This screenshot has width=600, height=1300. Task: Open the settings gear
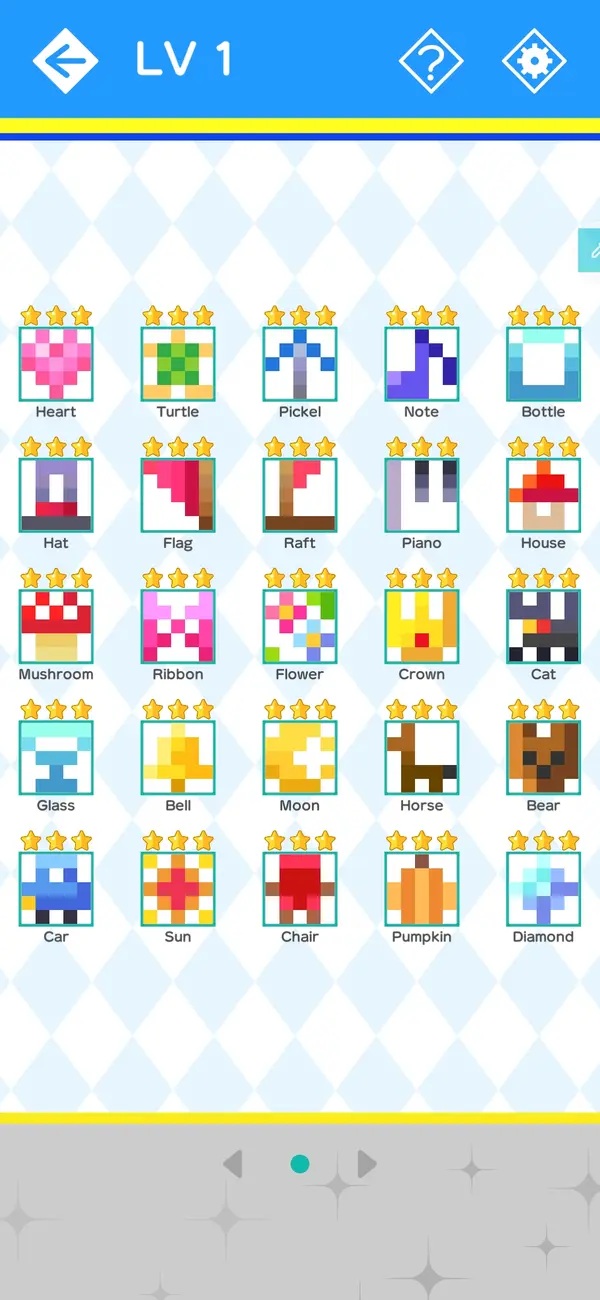pyautogui.click(x=534, y=61)
